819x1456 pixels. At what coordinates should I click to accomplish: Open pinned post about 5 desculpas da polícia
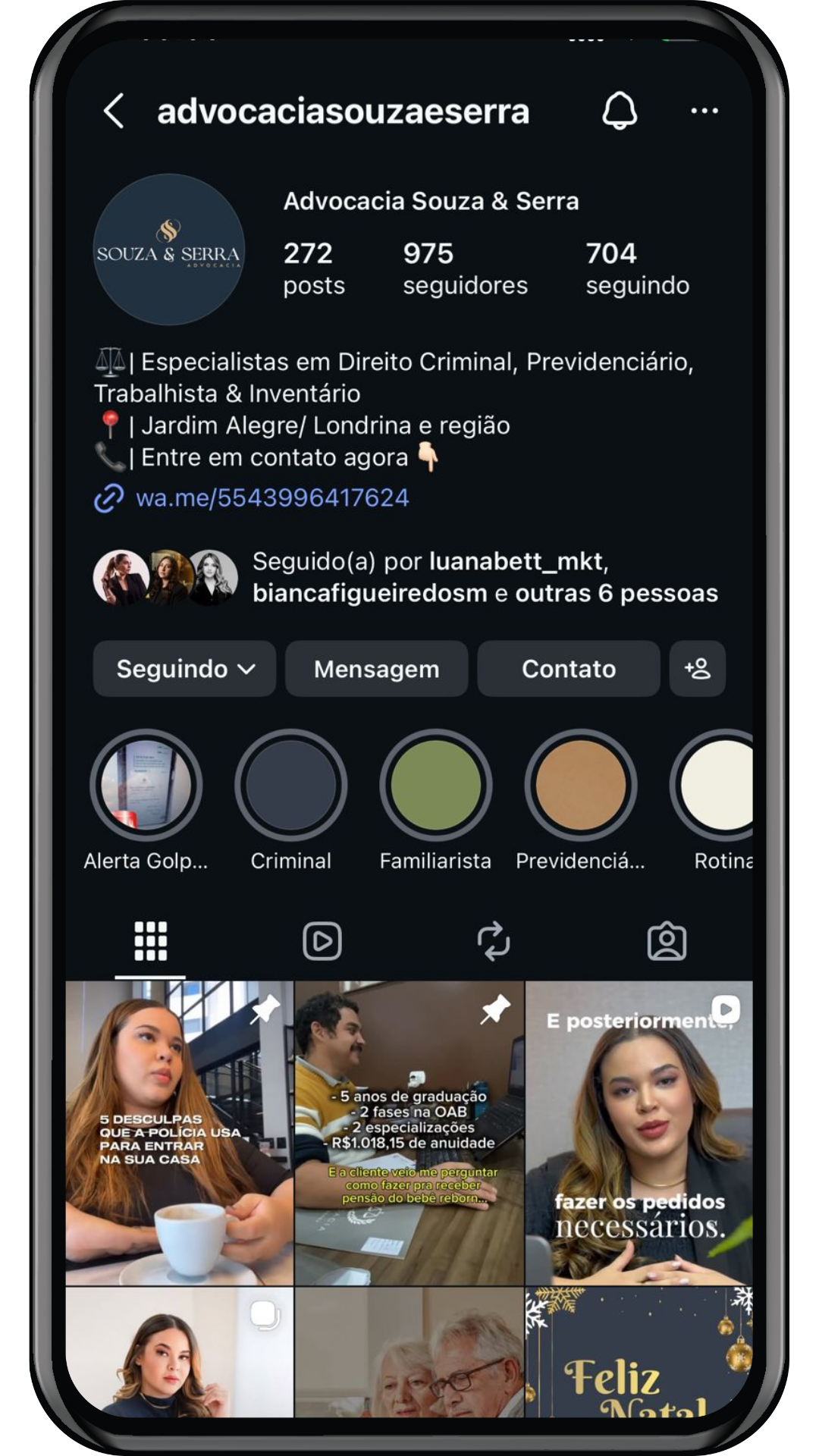pyautogui.click(x=179, y=1133)
